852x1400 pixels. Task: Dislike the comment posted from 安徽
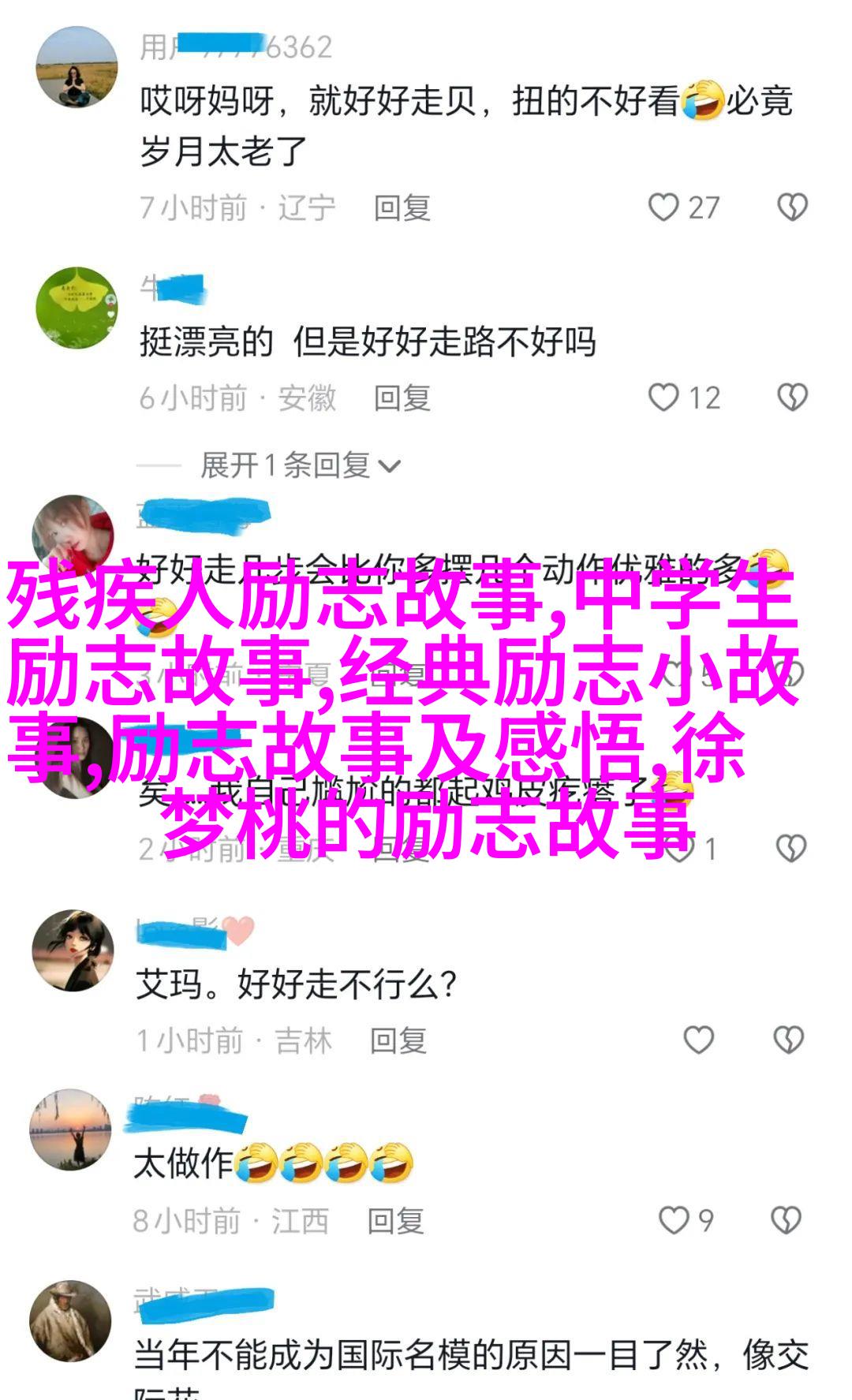click(792, 398)
